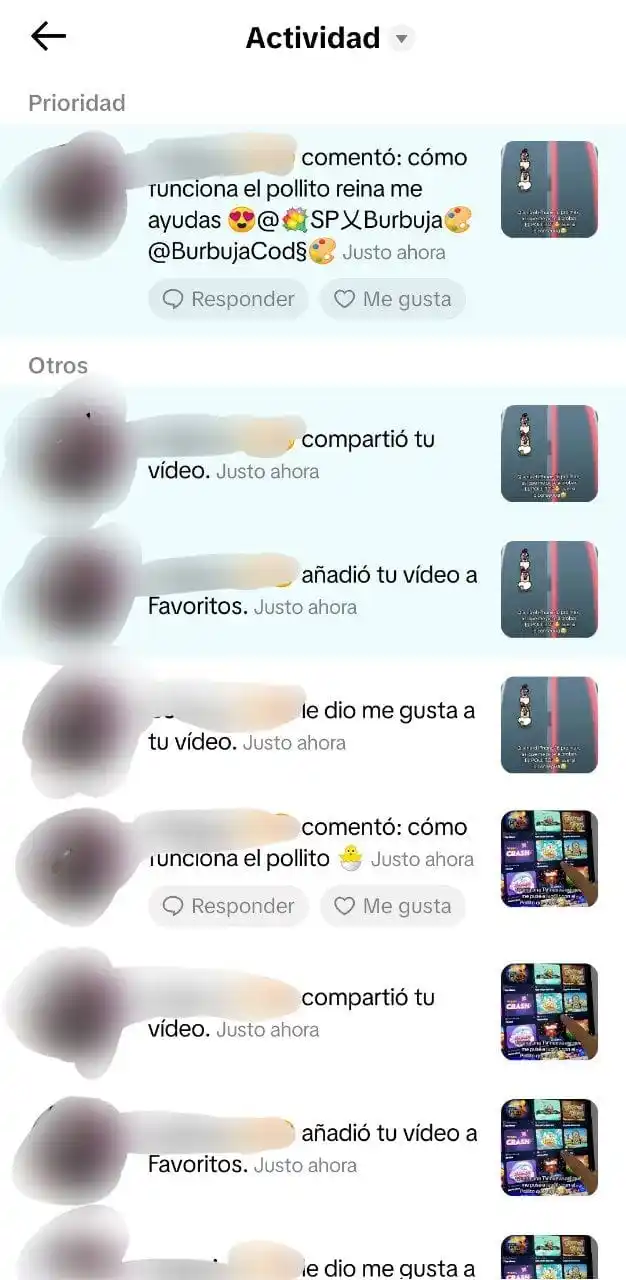Reply to the 'pollito reina me ayudas' comment
Viewport: 626px width, 1280px height.
pos(228,299)
